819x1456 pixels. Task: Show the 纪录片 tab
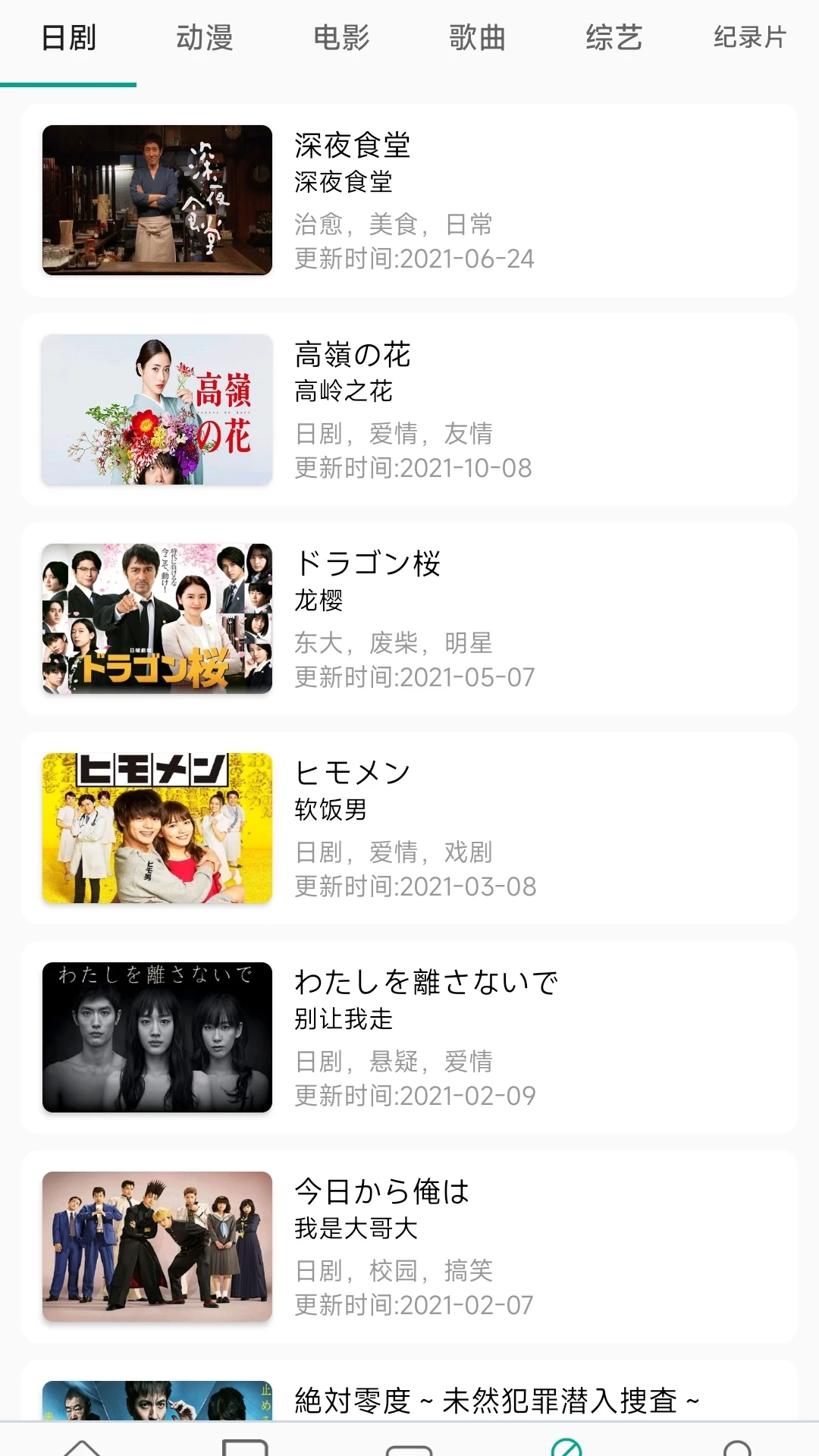(x=749, y=38)
